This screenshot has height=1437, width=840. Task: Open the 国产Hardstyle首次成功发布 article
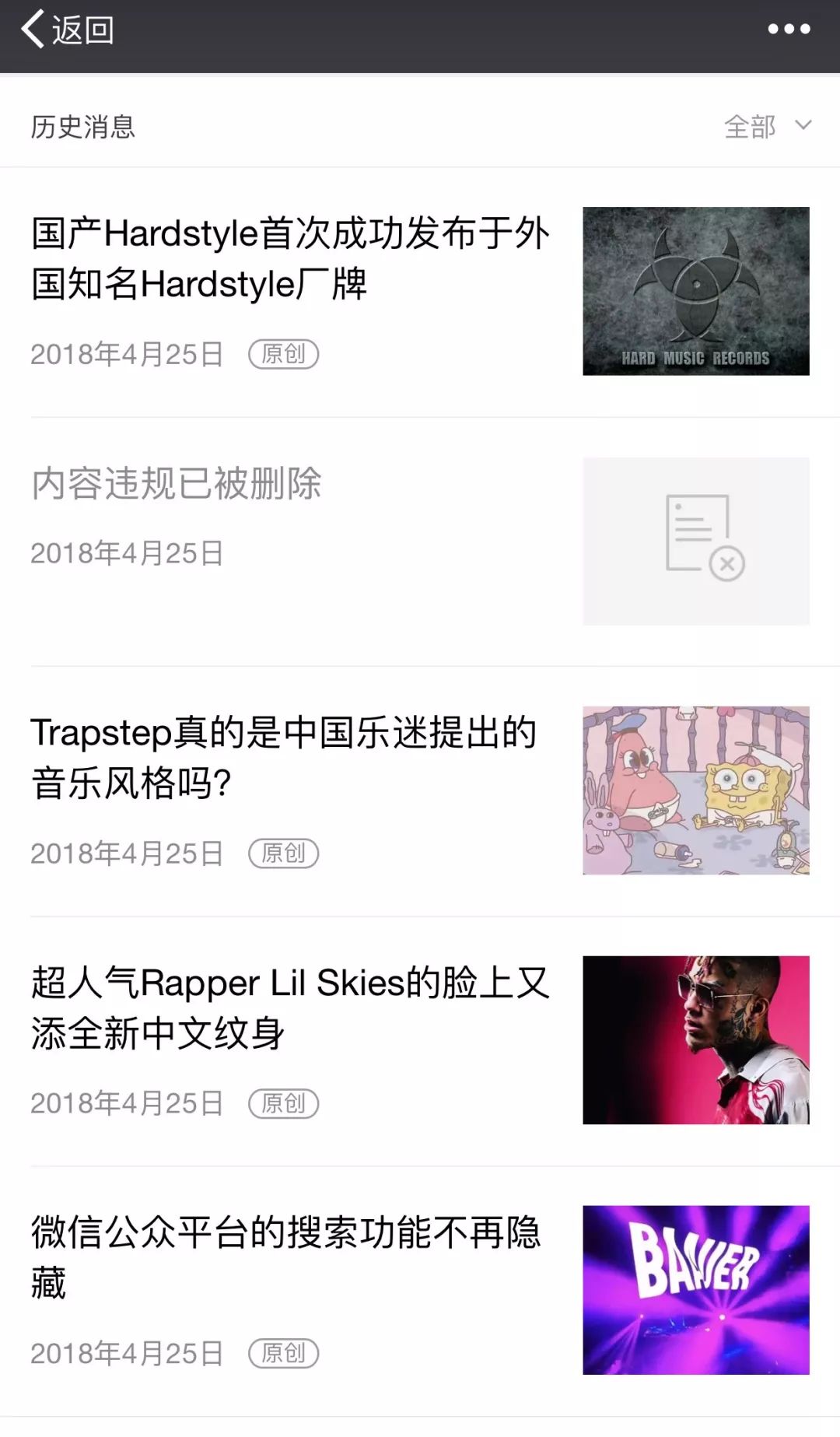click(x=290, y=258)
